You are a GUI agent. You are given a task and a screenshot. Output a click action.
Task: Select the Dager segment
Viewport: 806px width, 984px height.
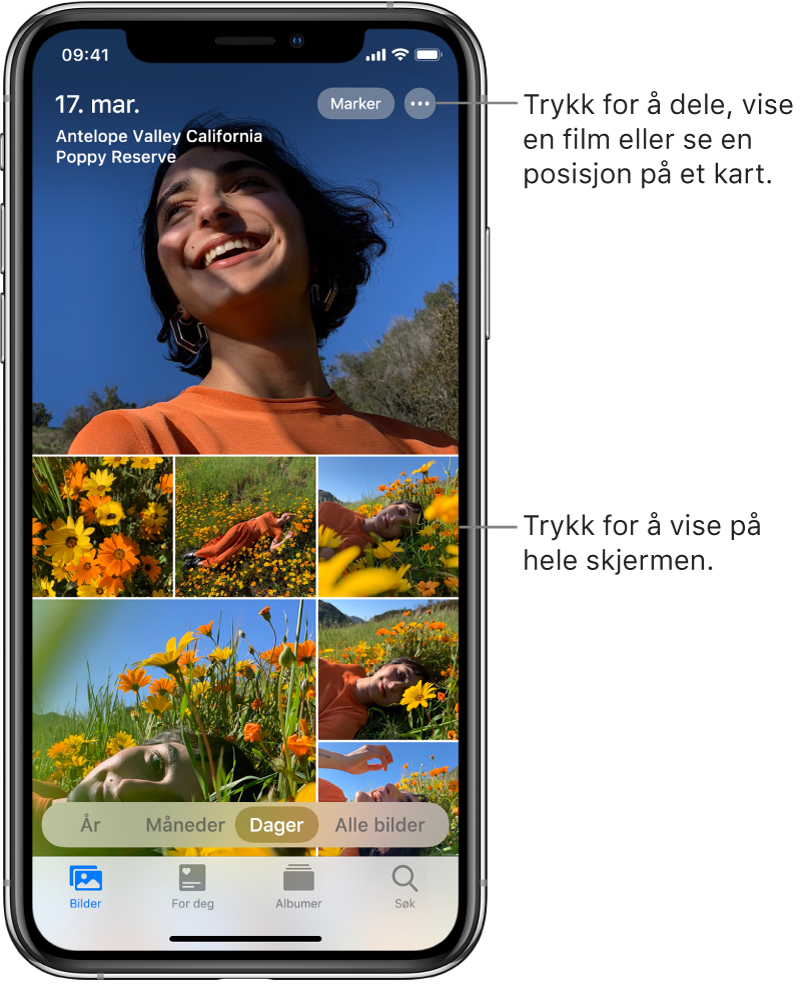coord(276,825)
